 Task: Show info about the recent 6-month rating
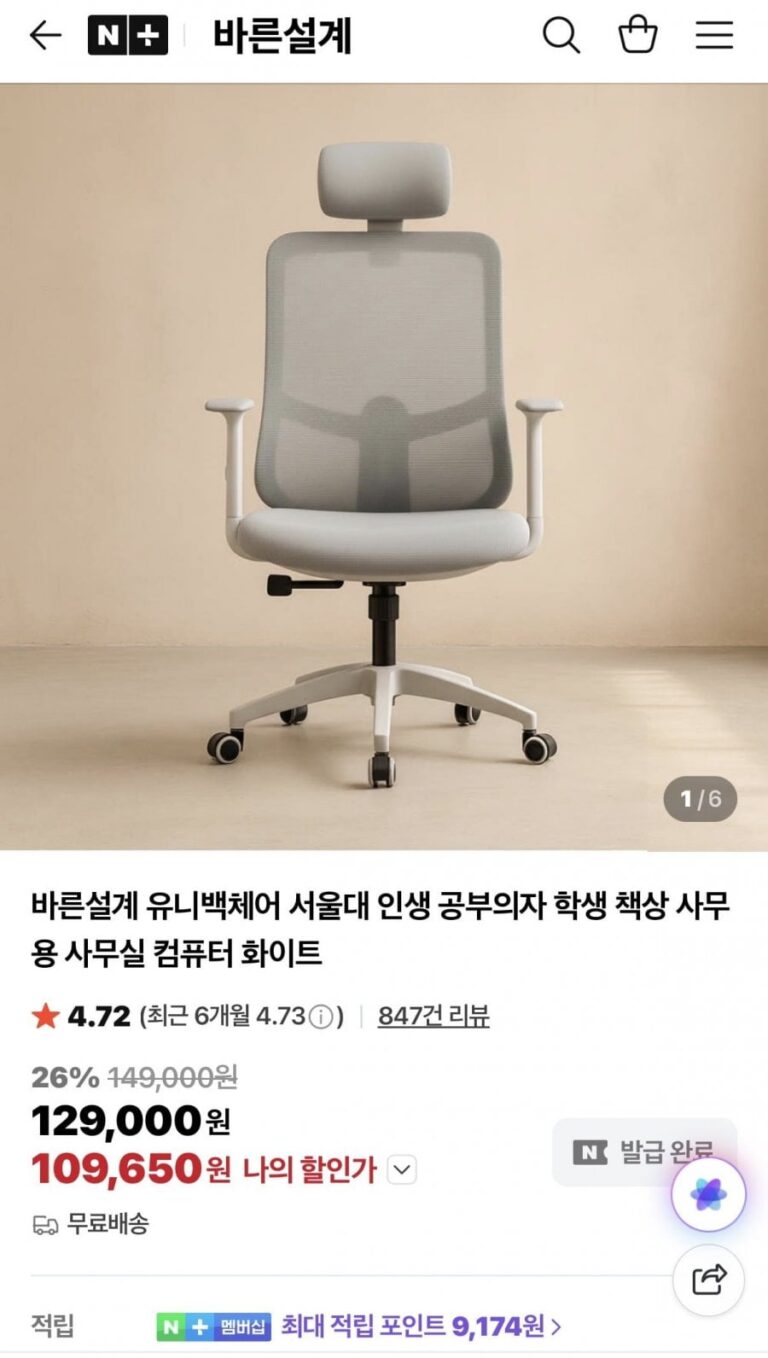(x=320, y=1018)
